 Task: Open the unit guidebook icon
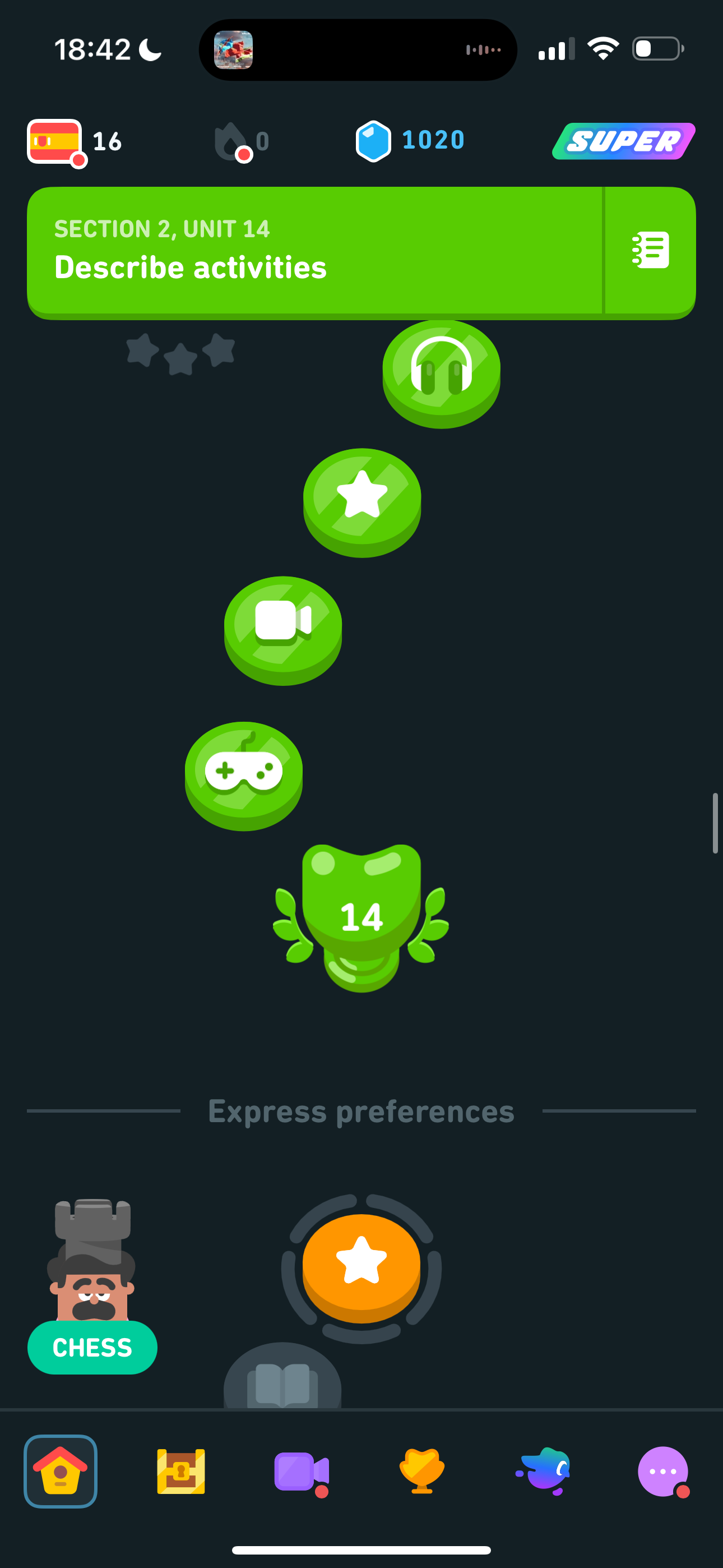pyautogui.click(x=650, y=250)
